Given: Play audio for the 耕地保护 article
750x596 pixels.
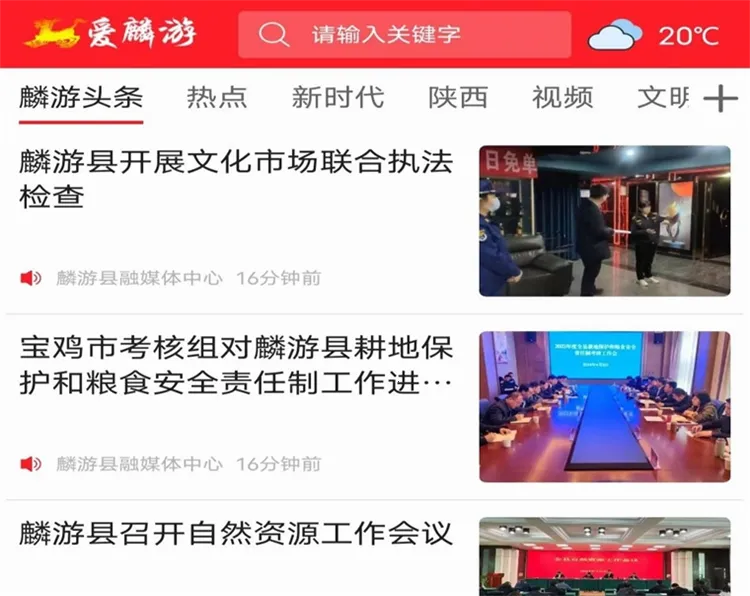Looking at the screenshot, I should coord(31,464).
